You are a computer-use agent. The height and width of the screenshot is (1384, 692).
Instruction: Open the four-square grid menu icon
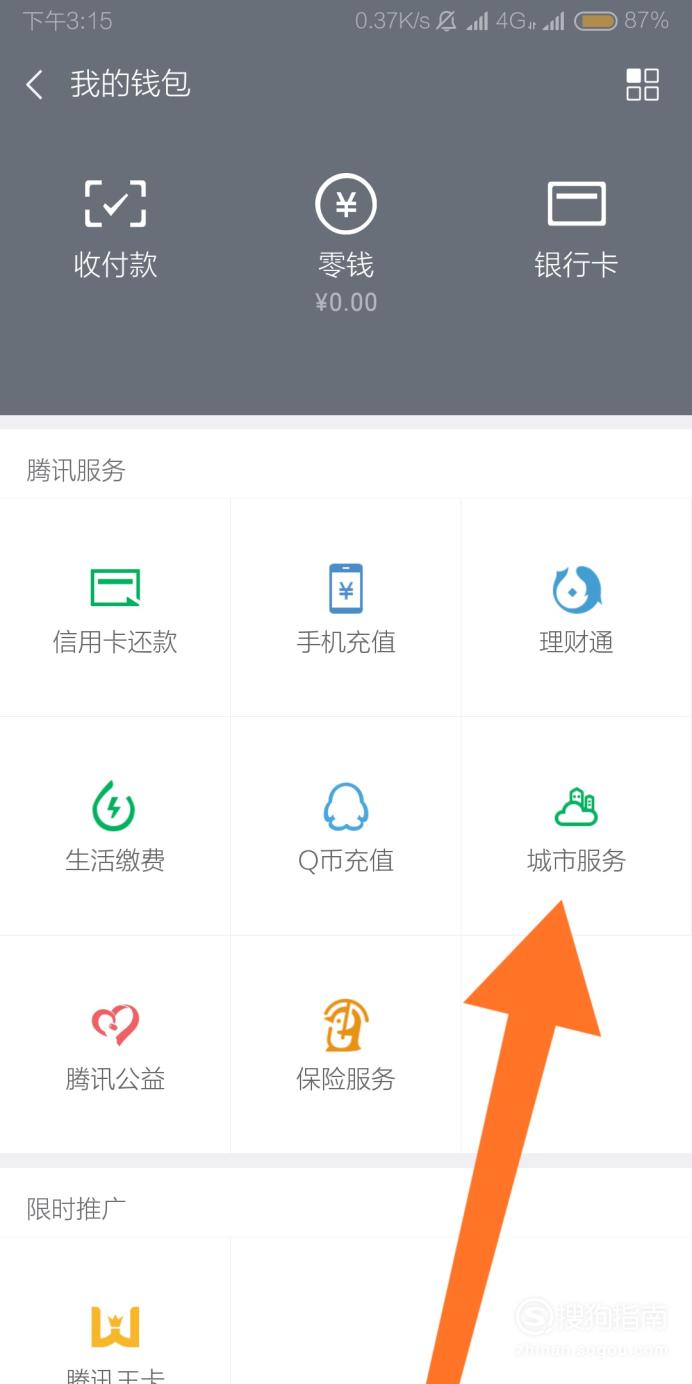[x=642, y=85]
